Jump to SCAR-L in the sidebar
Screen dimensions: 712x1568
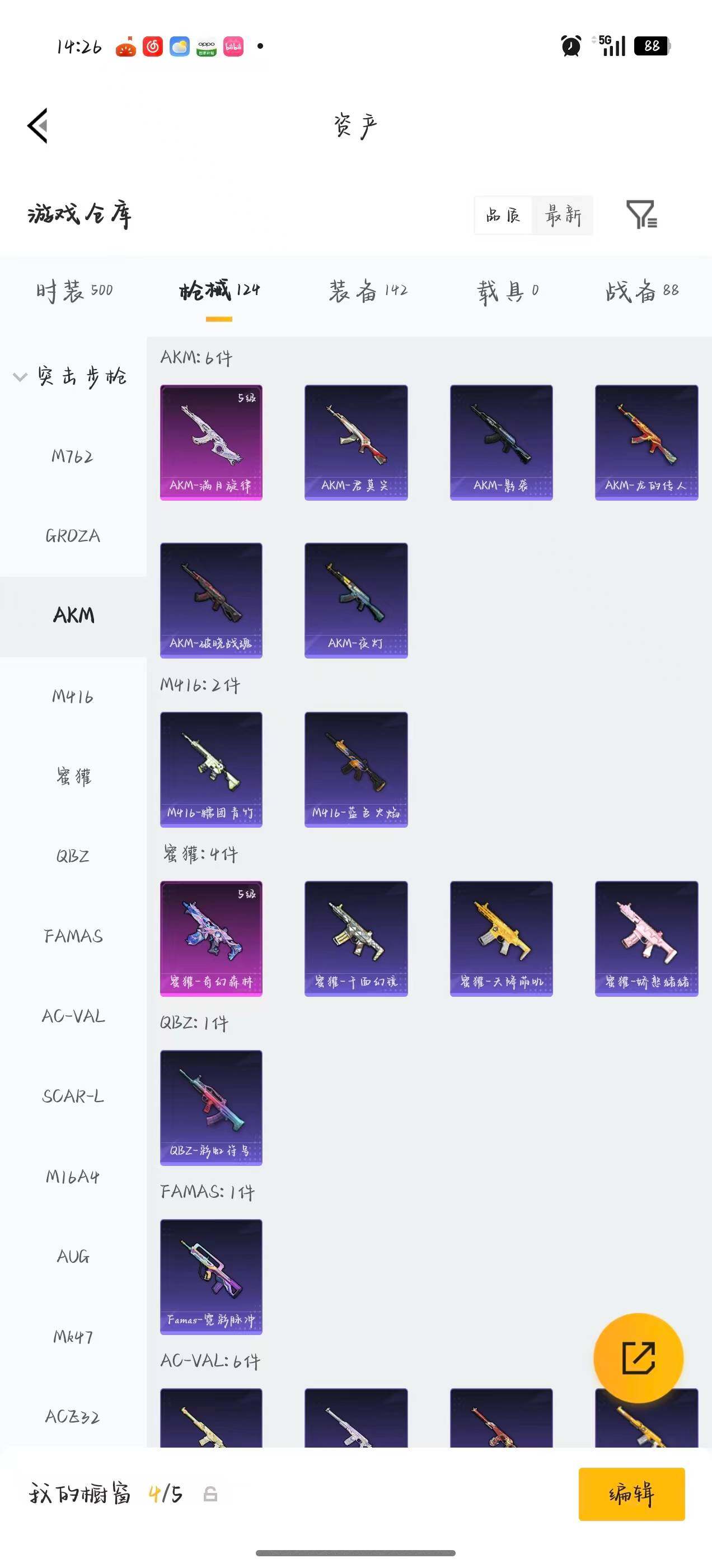tap(72, 1096)
